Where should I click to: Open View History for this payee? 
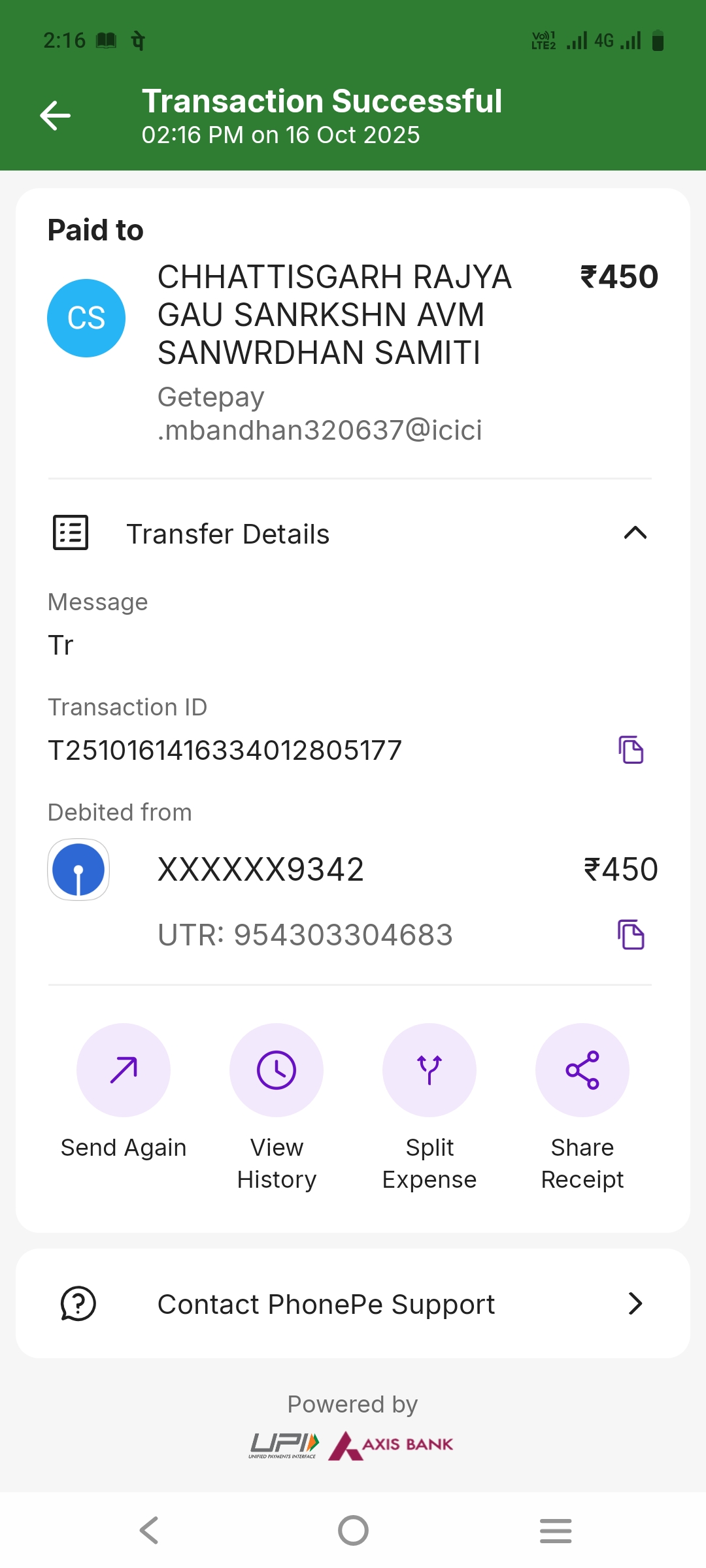coord(277,1070)
